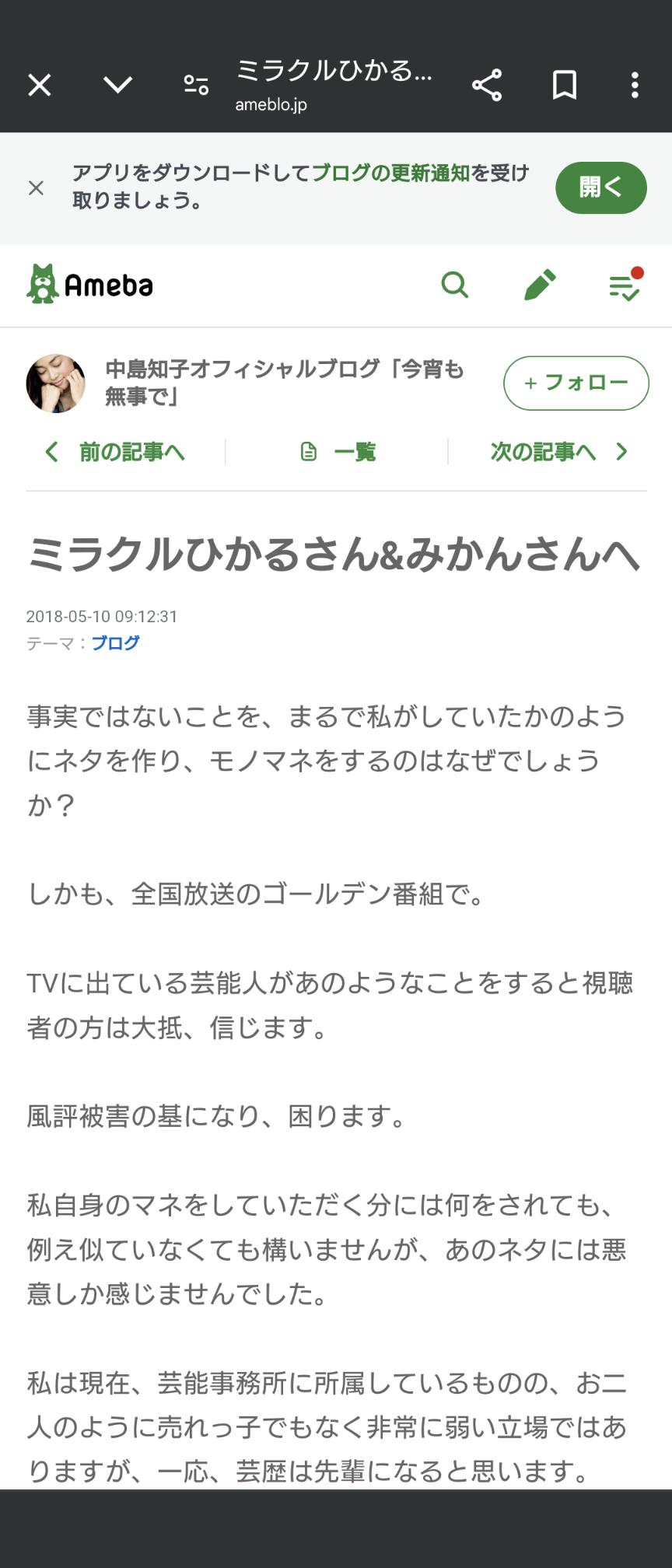Open the Ameba search icon
This screenshot has width=672, height=1568.
tap(456, 285)
